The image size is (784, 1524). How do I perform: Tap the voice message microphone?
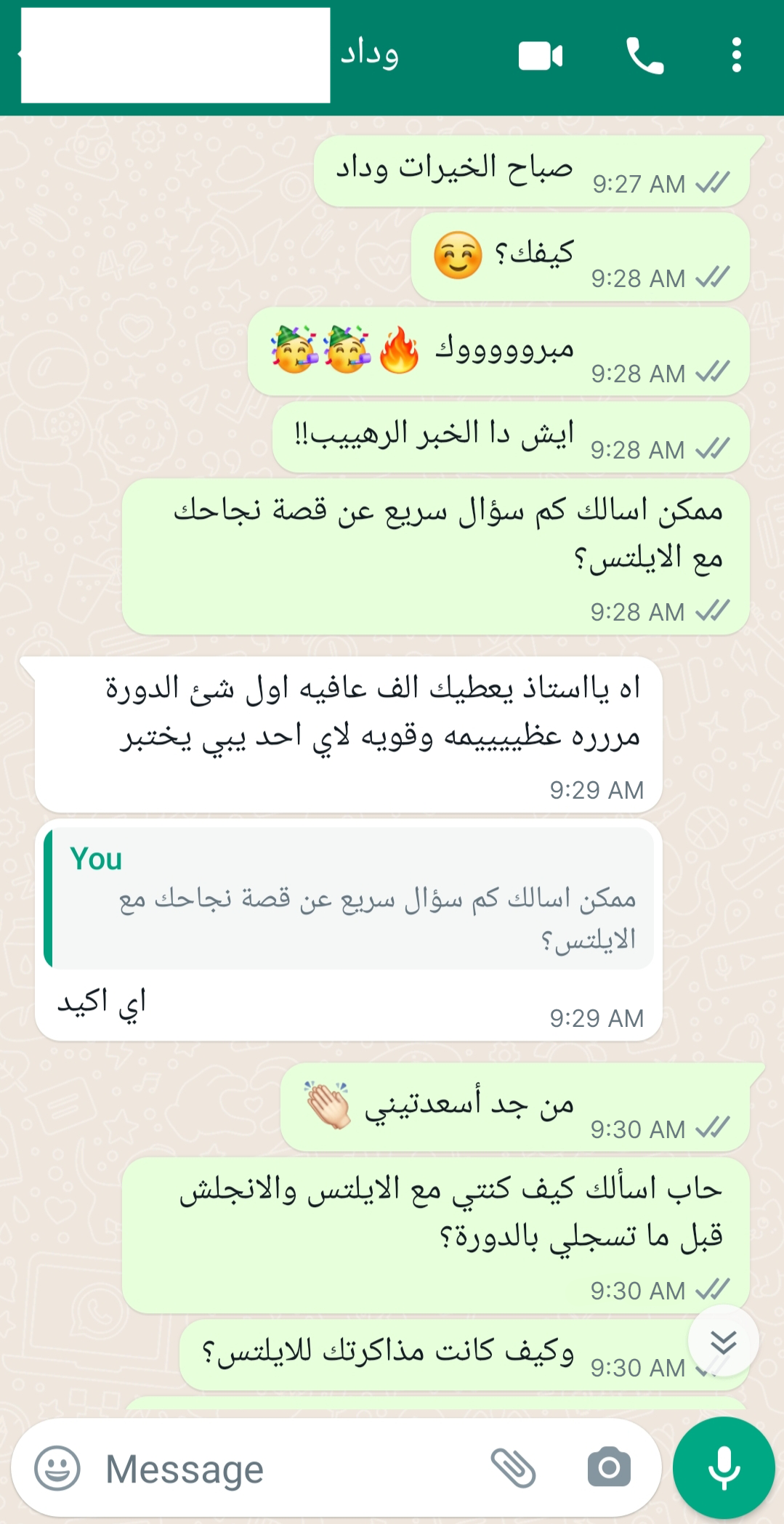pyautogui.click(x=724, y=1468)
